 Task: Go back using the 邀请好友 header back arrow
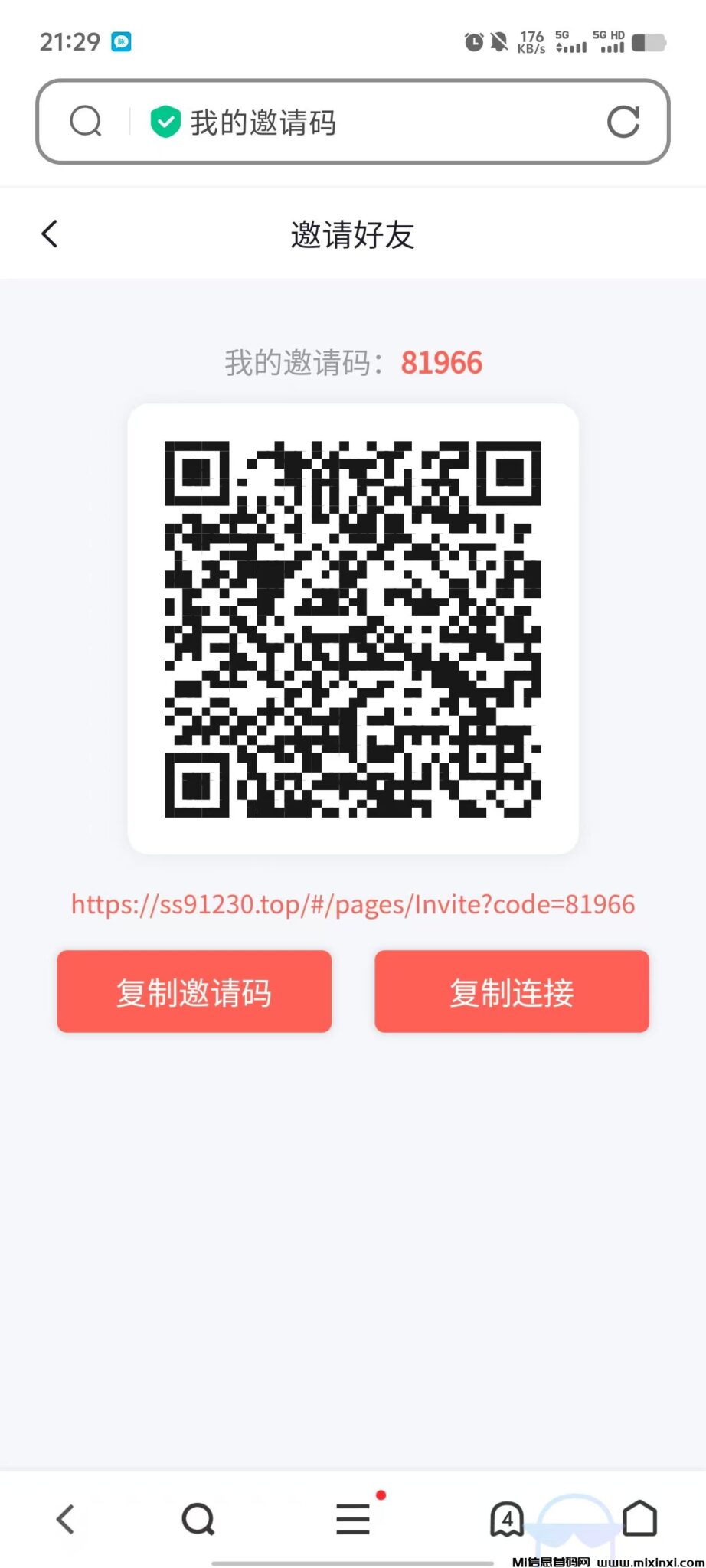click(49, 234)
